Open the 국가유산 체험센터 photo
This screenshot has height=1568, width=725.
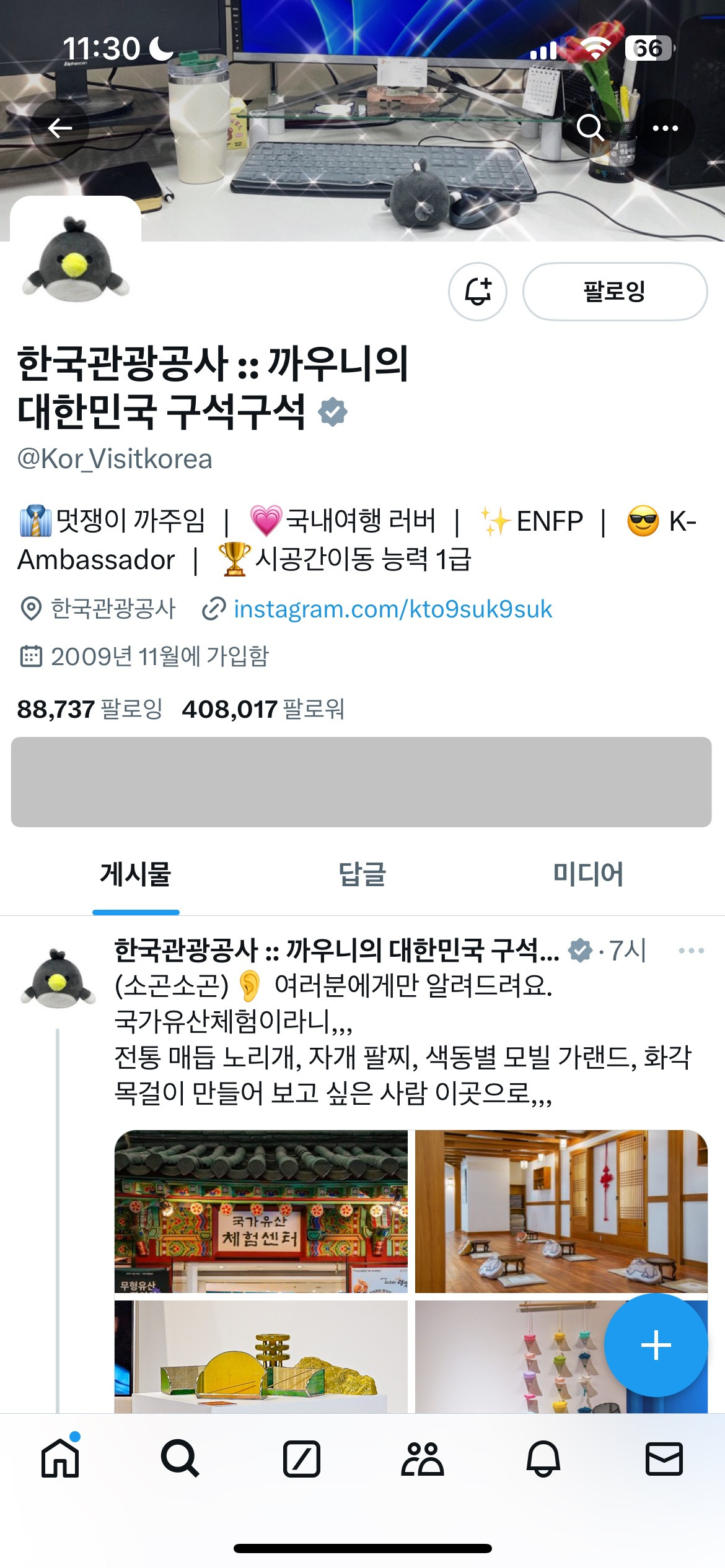pos(261,1211)
